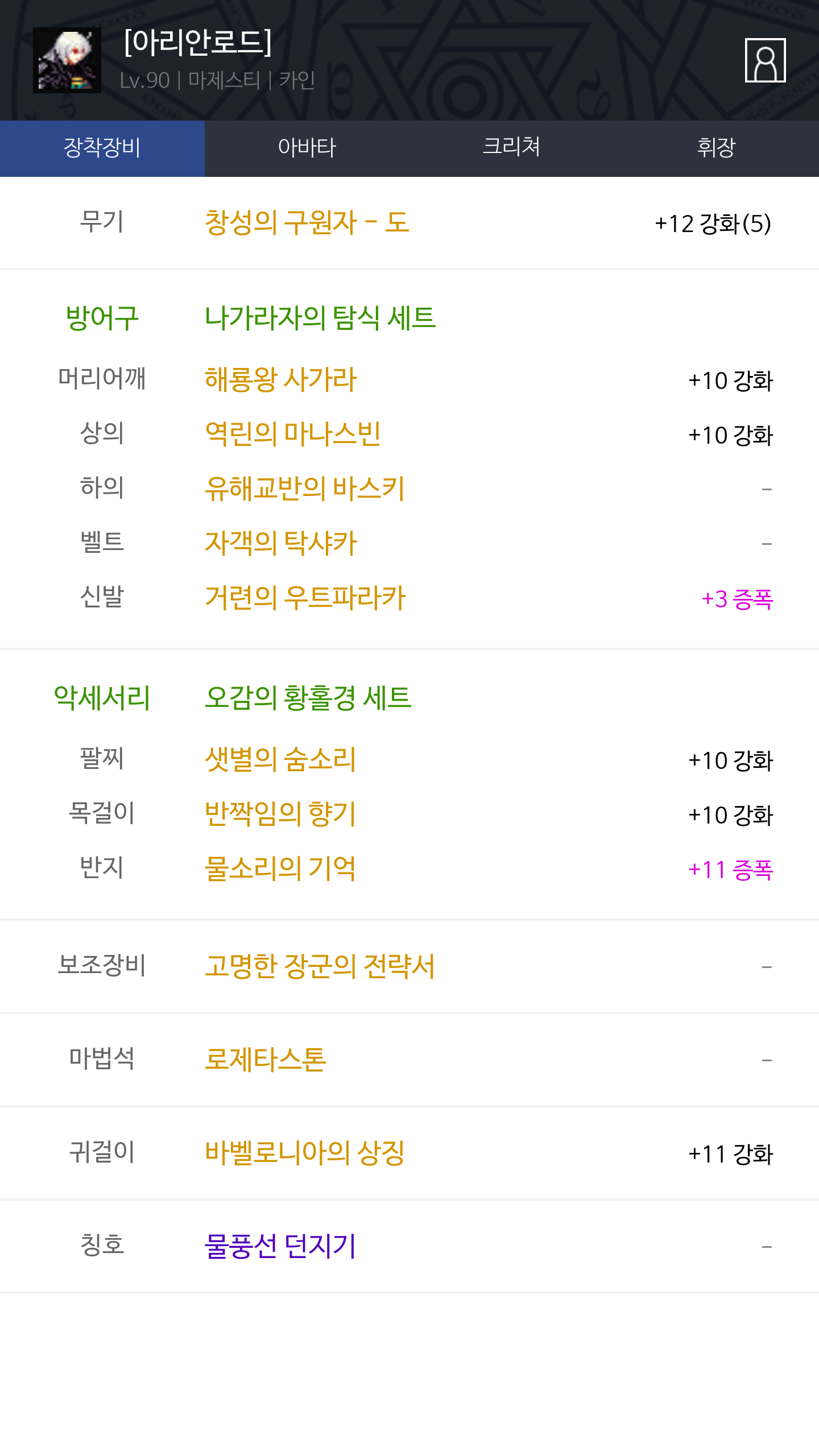Open 로제타스톤 magic stone item
Viewport: 819px width, 1456px height.
pyautogui.click(x=266, y=1060)
